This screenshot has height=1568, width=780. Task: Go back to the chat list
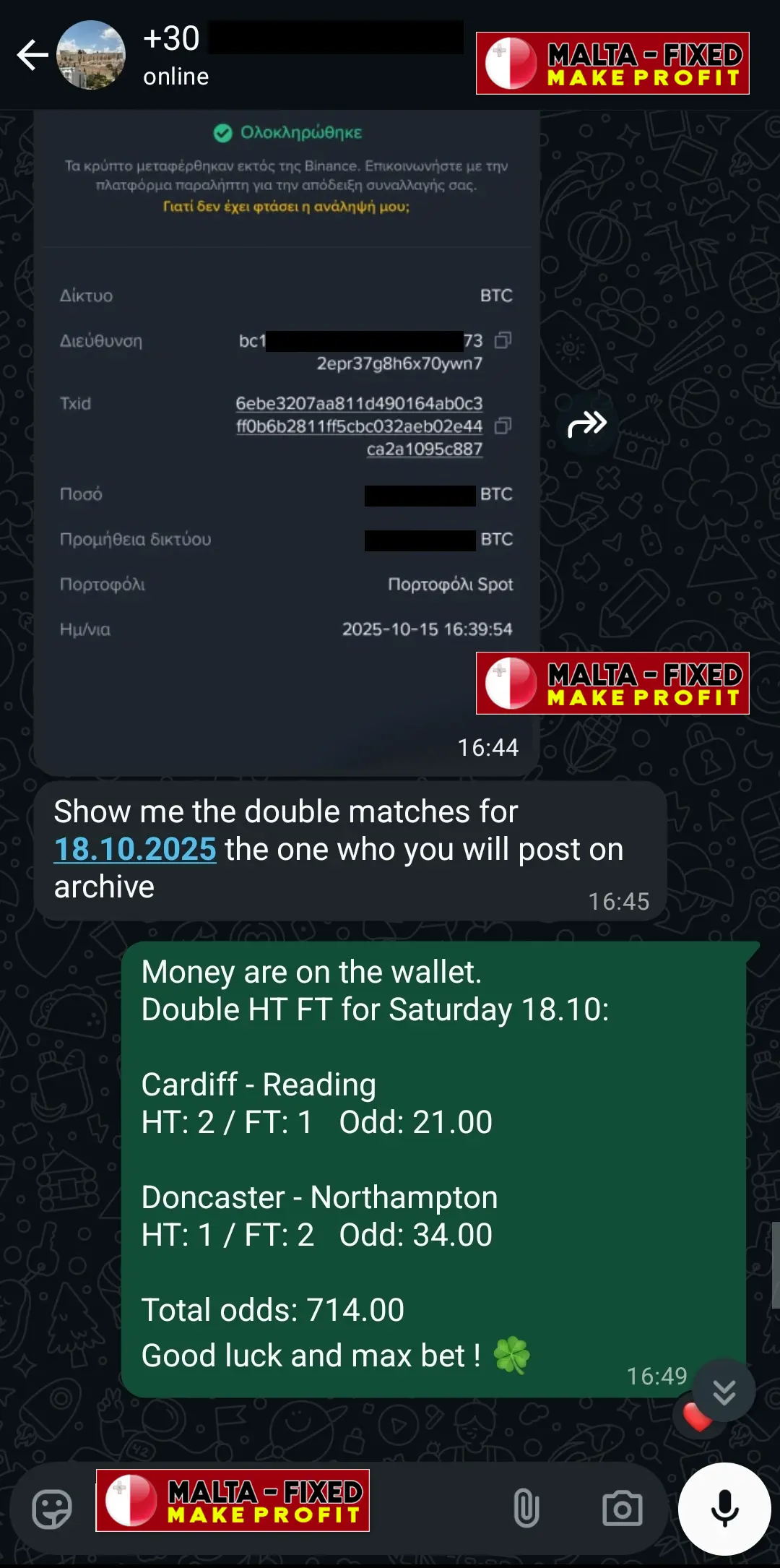coord(32,56)
